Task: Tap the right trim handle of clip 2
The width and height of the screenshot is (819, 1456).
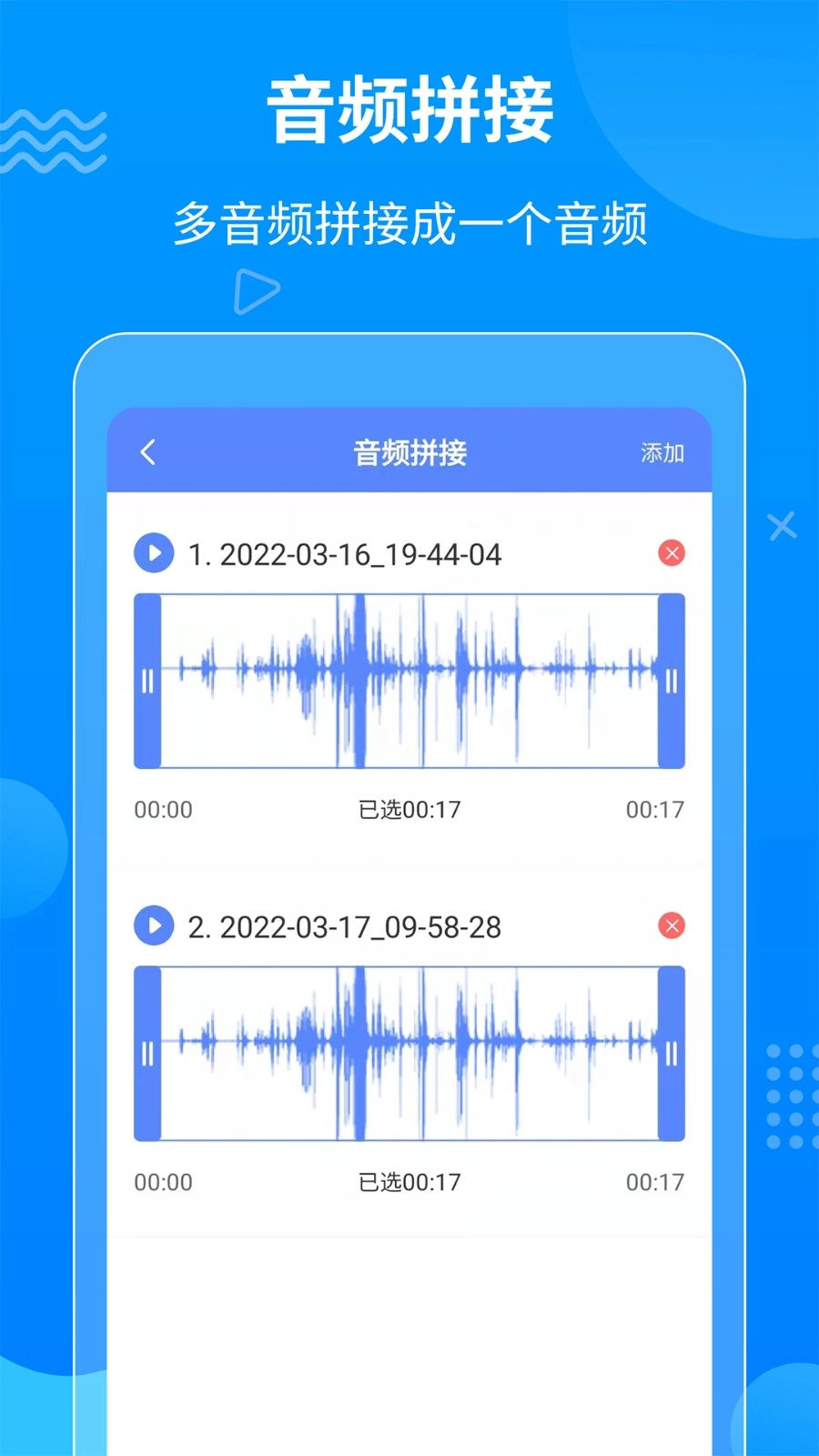Action: (672, 1054)
